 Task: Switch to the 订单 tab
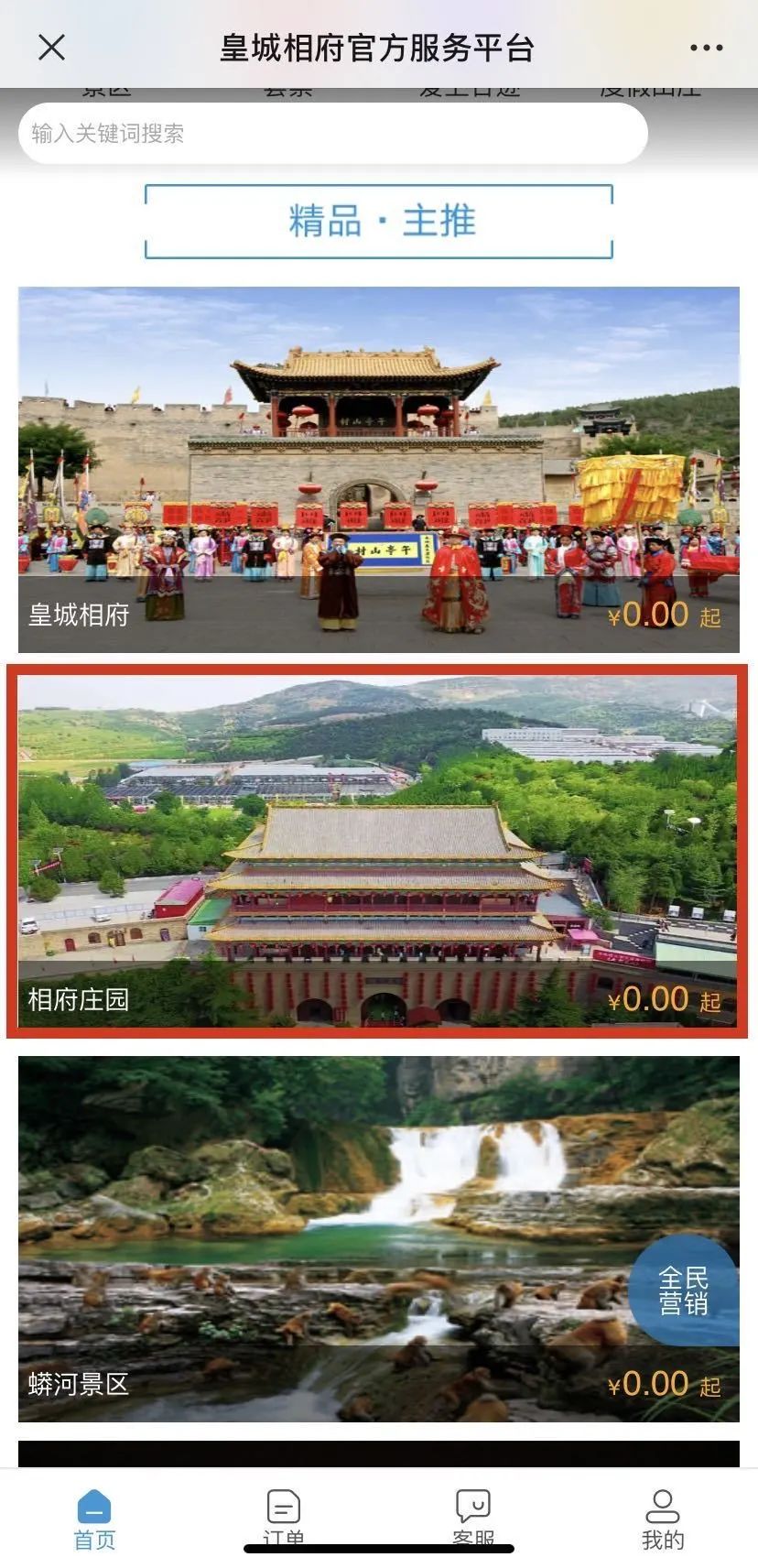tap(284, 1520)
